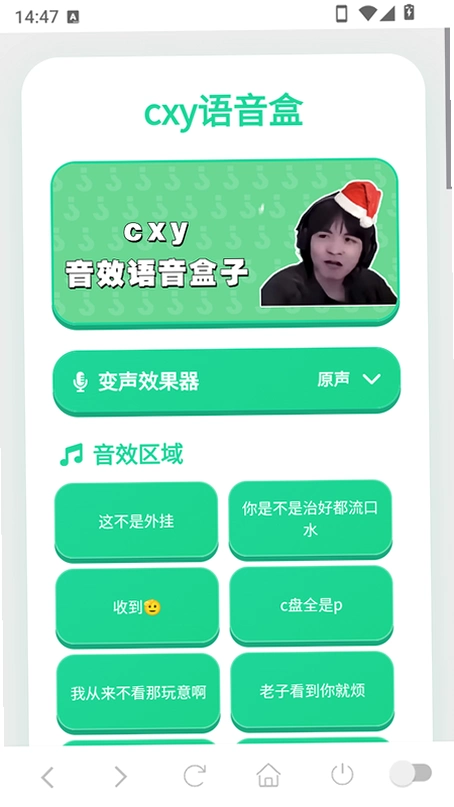Screen dimensions: 454x807
Task: Go back using the left arrow
Action: pyautogui.click(x=47, y=777)
